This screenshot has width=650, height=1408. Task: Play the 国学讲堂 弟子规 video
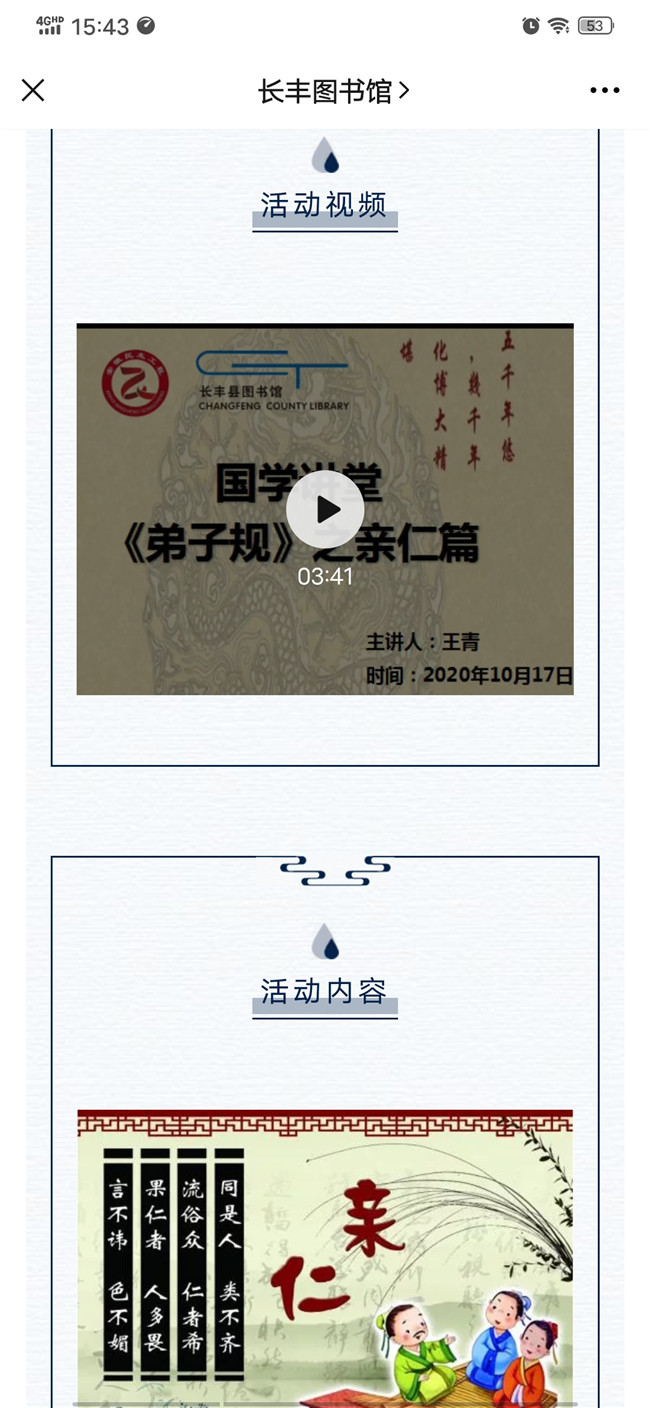(x=325, y=509)
